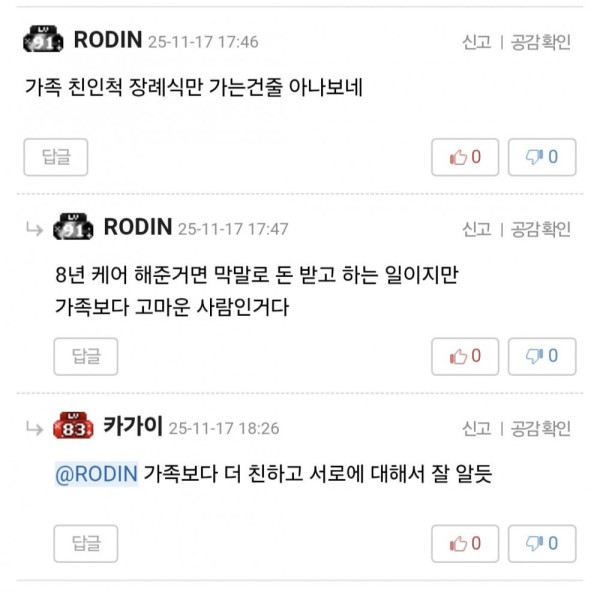Check 공감확인 on RODIN's 17:46 comment
The image size is (600, 593).
point(541,42)
